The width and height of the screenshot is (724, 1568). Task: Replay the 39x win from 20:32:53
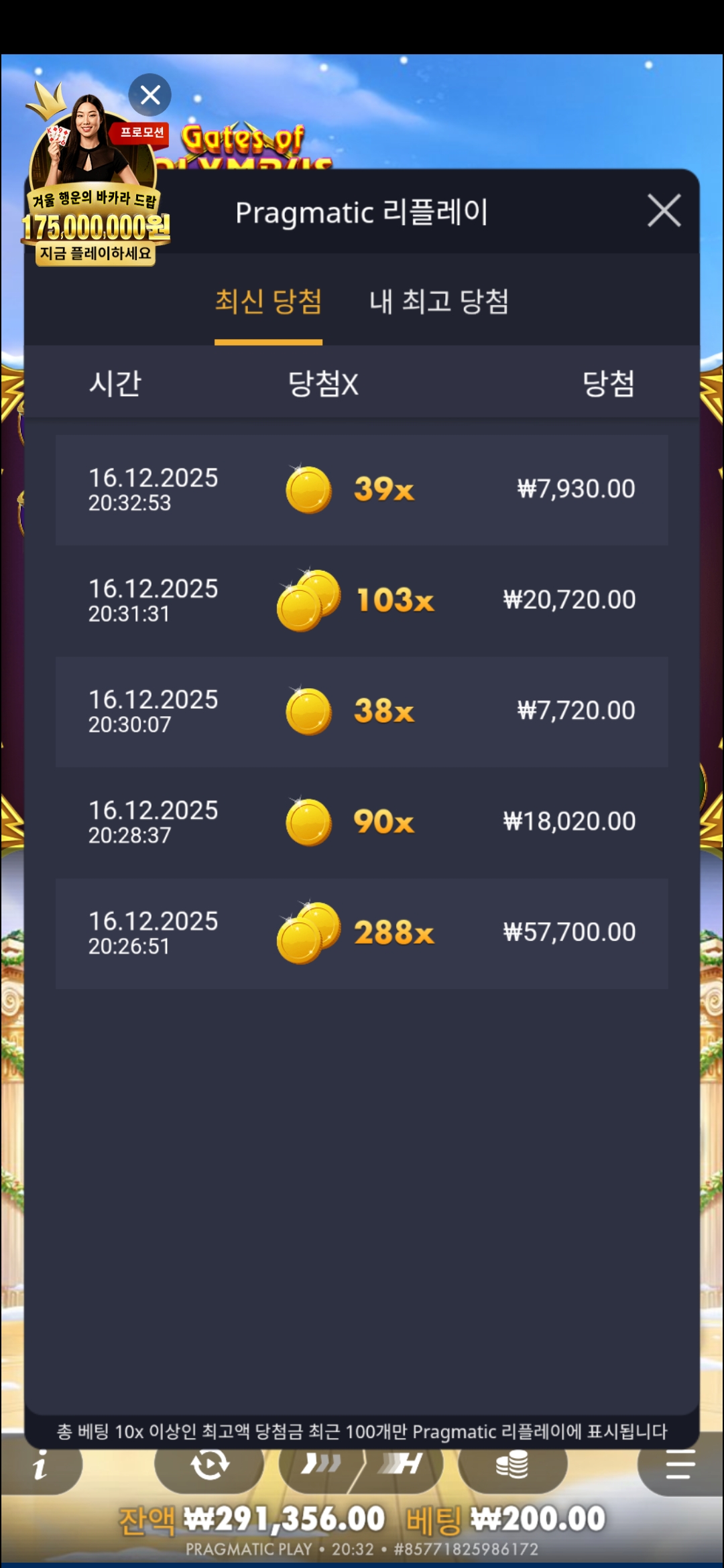[x=362, y=489]
